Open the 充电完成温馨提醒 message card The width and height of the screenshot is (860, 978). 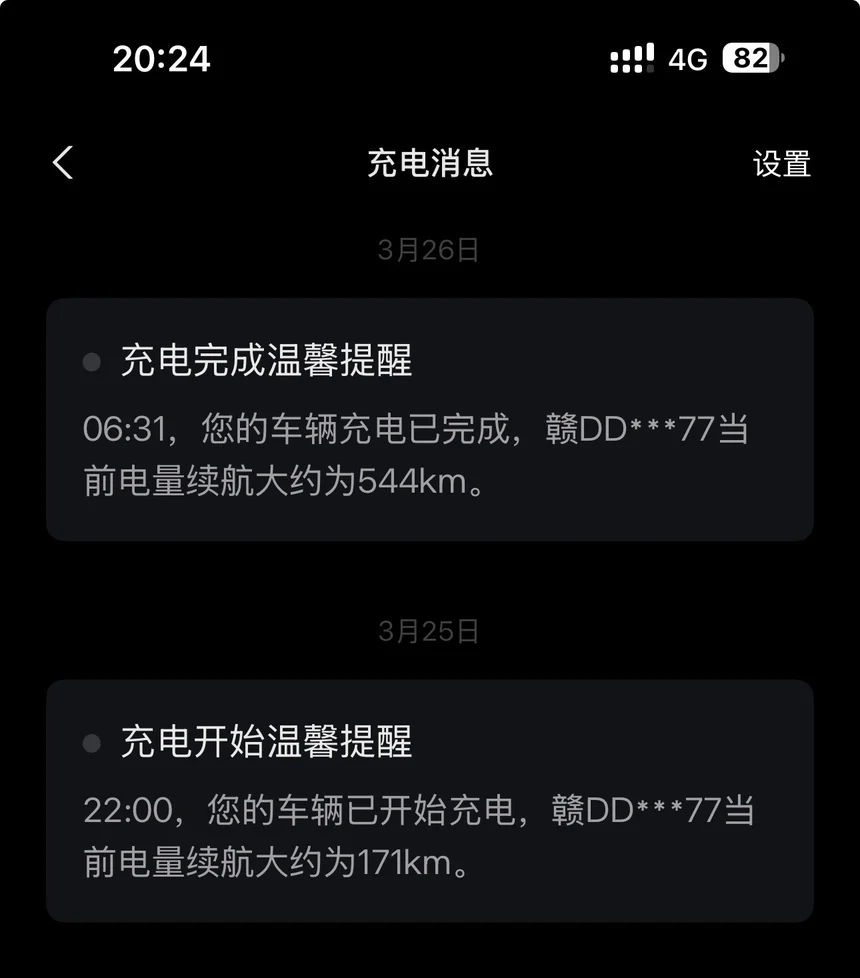429,419
